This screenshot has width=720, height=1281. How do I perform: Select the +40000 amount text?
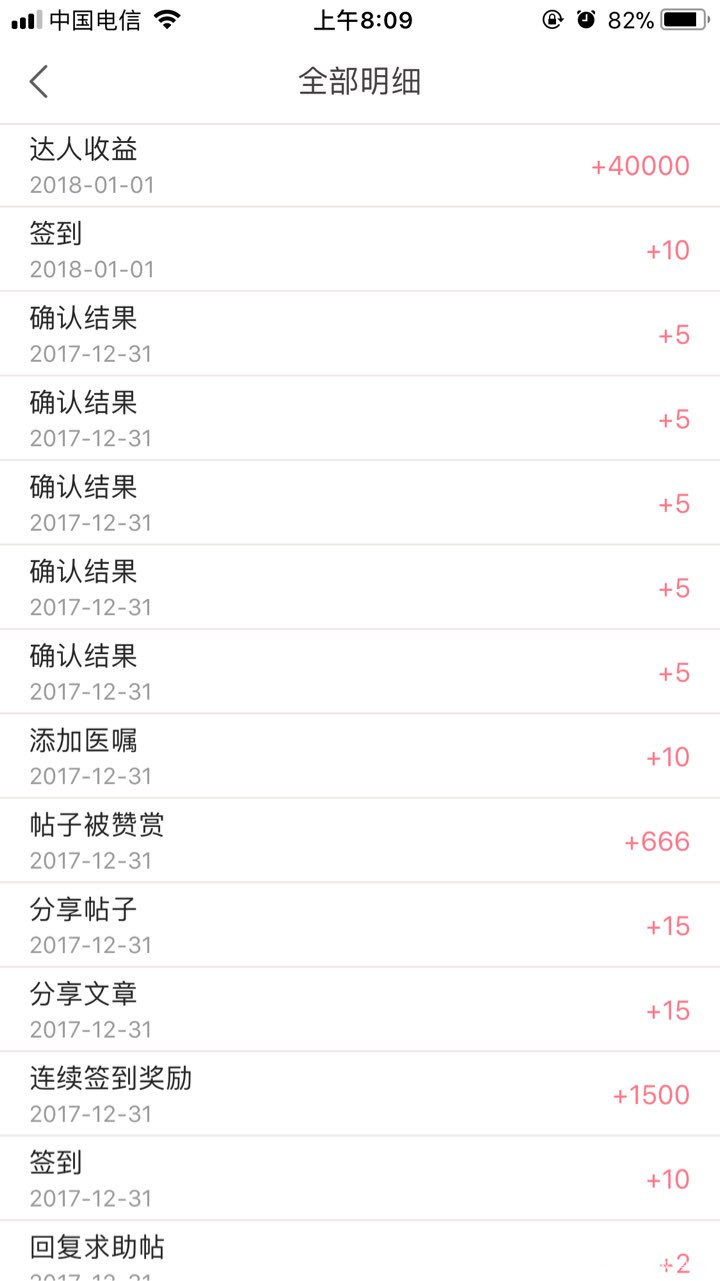(641, 166)
